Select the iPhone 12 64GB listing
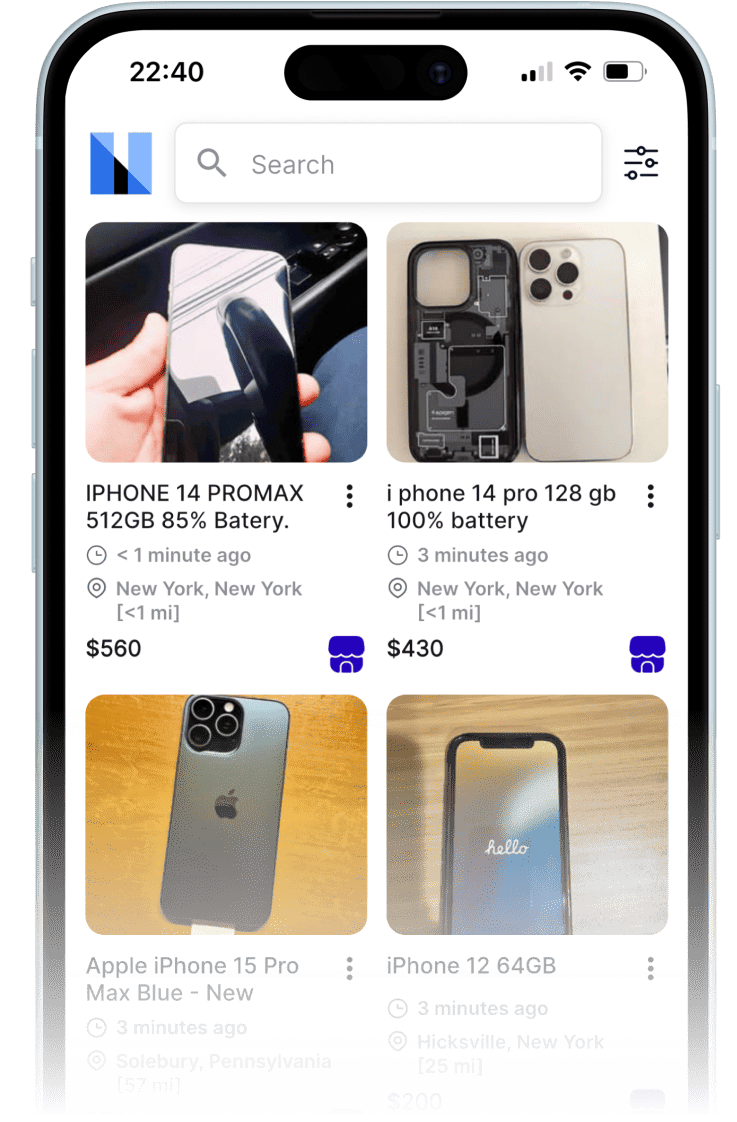Screen dimensions: 737x1122 pyautogui.click(x=527, y=814)
